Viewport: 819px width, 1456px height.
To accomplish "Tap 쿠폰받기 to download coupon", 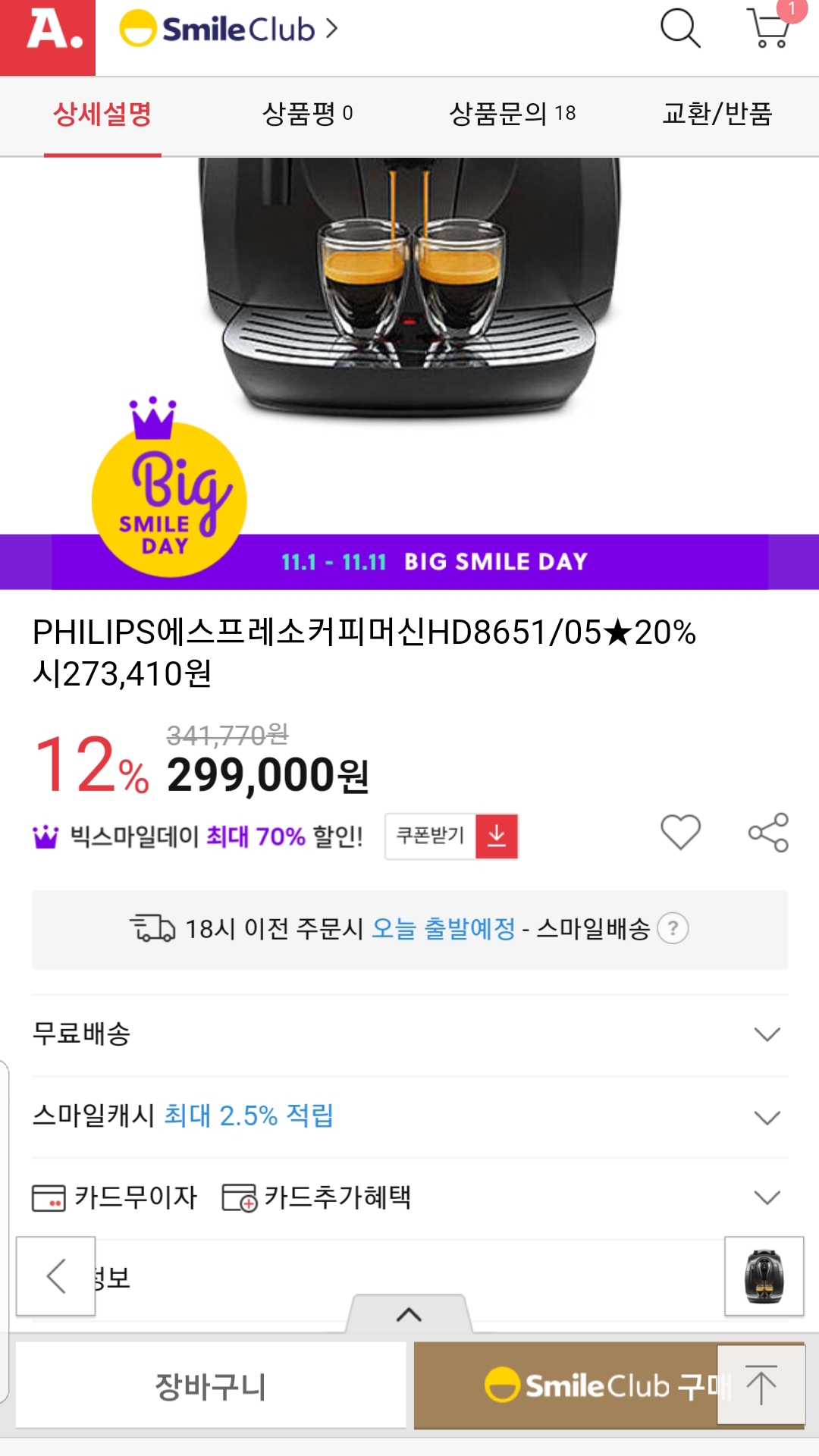I will coord(451,836).
